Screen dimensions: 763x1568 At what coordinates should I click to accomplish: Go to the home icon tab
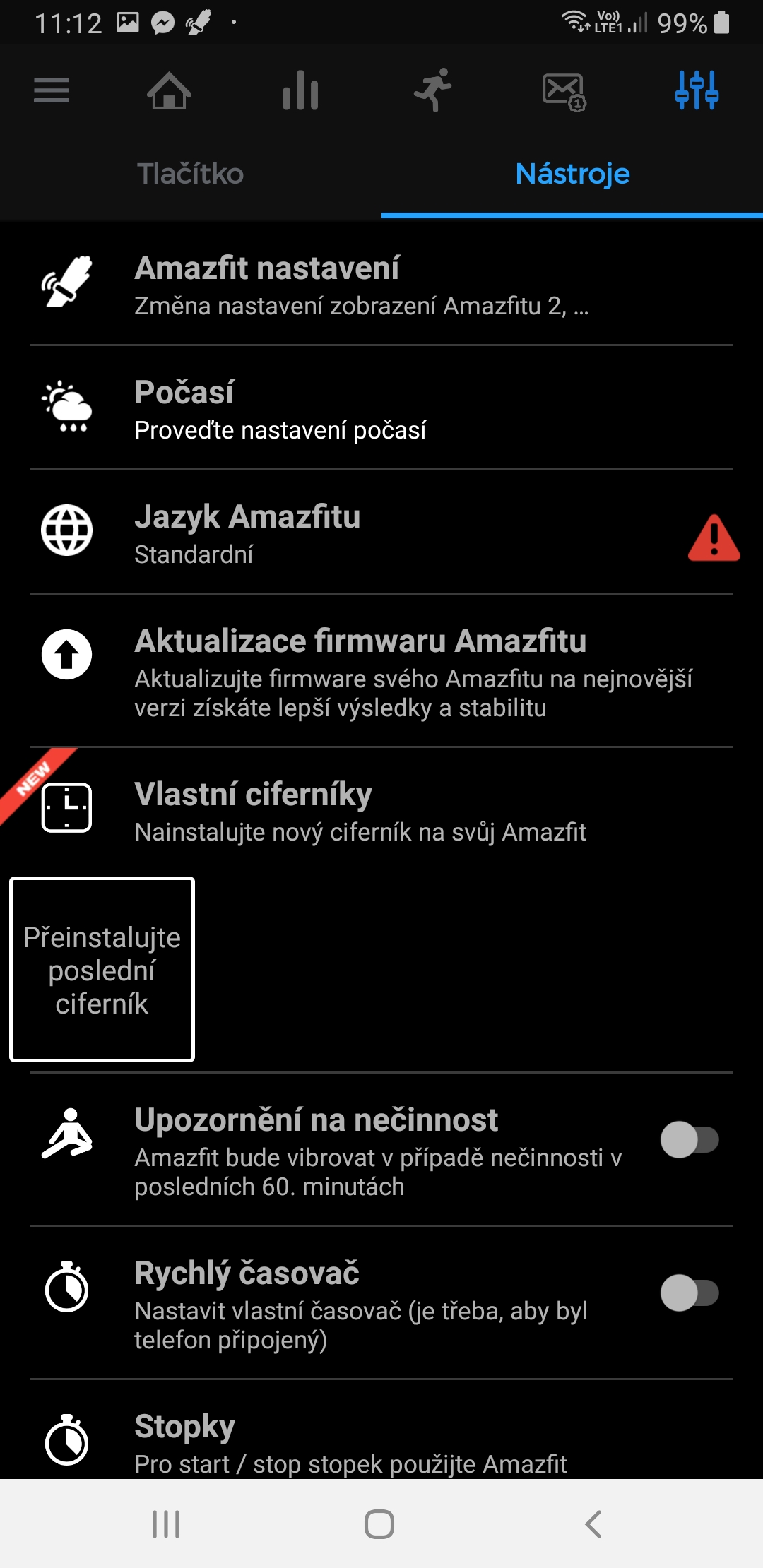[169, 90]
